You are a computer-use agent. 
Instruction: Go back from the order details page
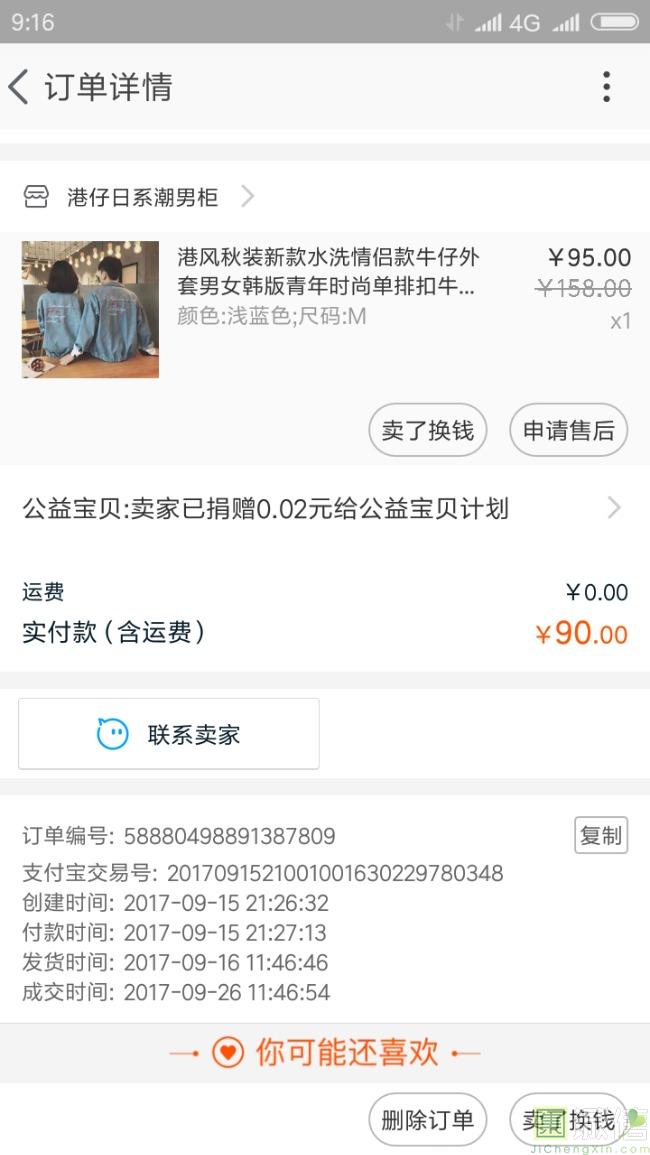[x=20, y=87]
